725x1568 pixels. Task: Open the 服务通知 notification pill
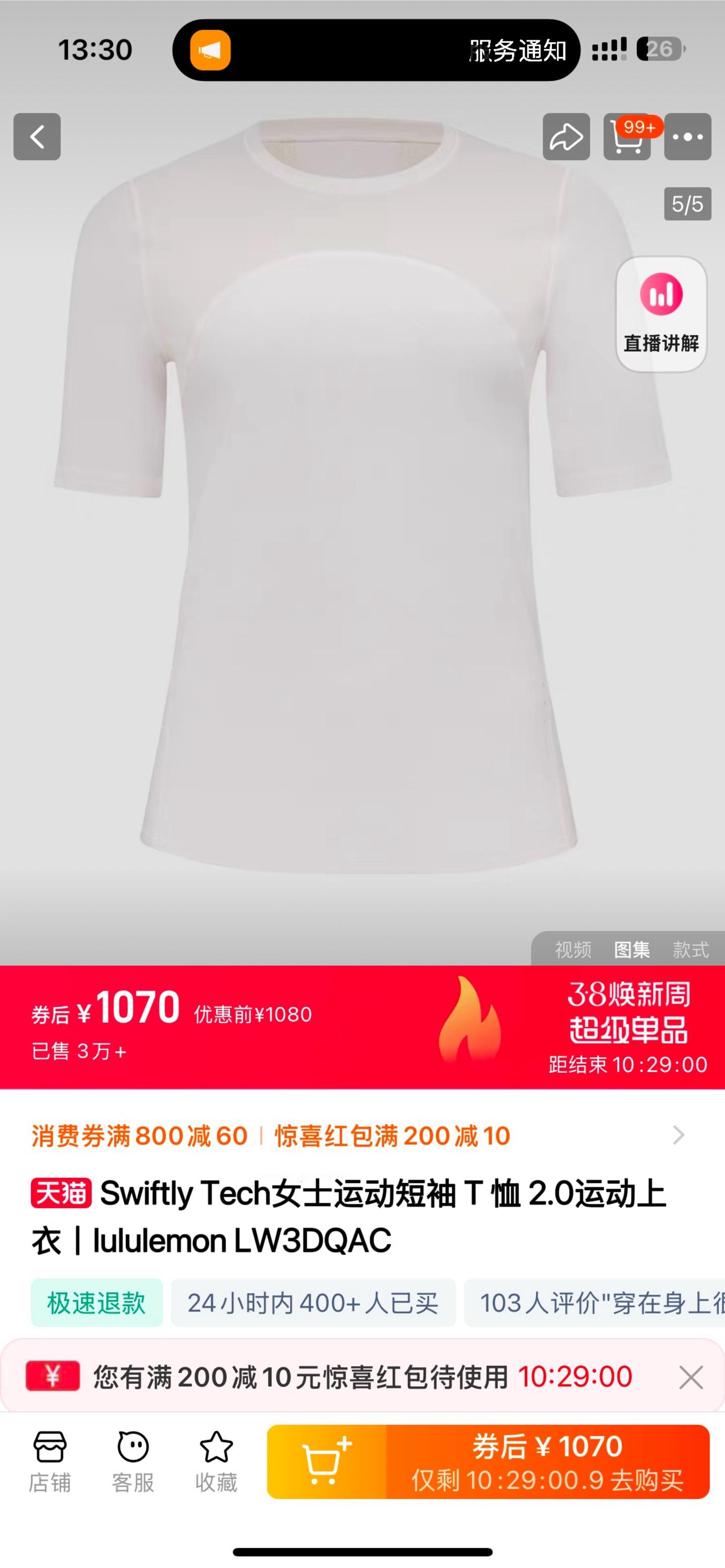click(x=376, y=50)
